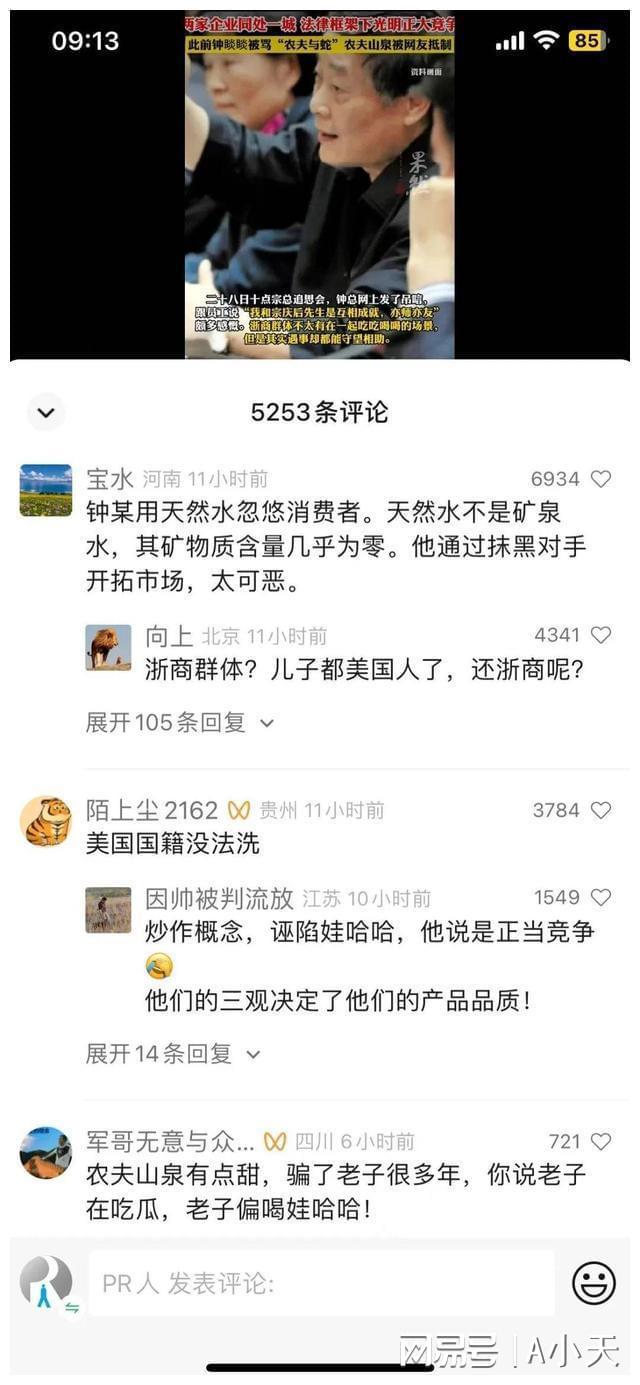The width and height of the screenshot is (640, 1385).
Task: Open the emoji picker
Action: [593, 1283]
